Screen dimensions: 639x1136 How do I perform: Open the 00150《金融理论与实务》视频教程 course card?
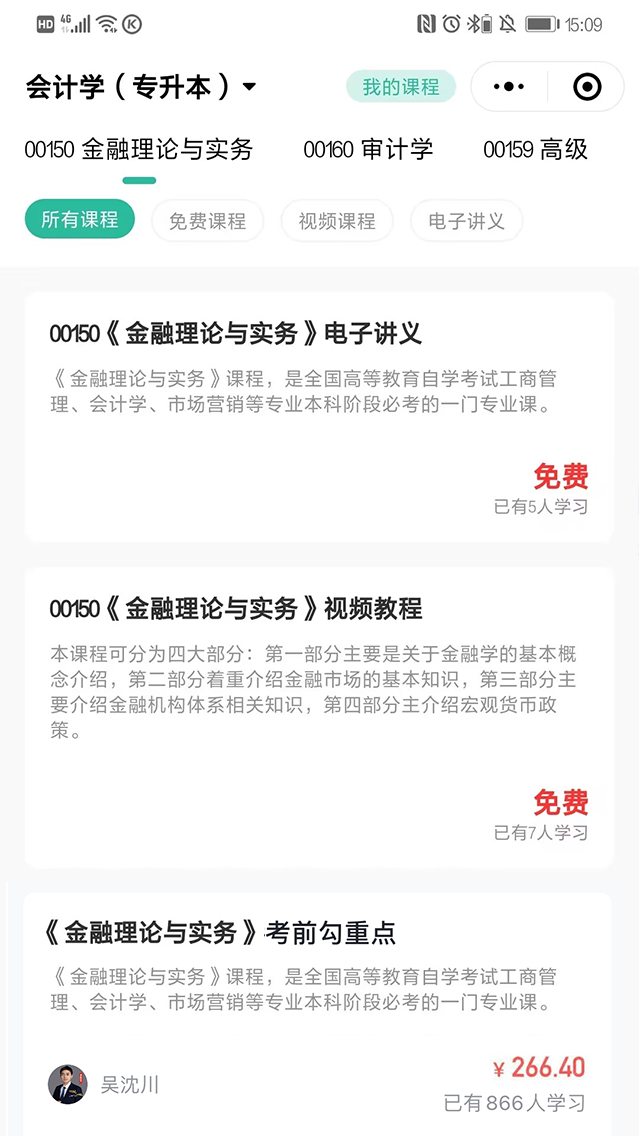click(x=320, y=717)
